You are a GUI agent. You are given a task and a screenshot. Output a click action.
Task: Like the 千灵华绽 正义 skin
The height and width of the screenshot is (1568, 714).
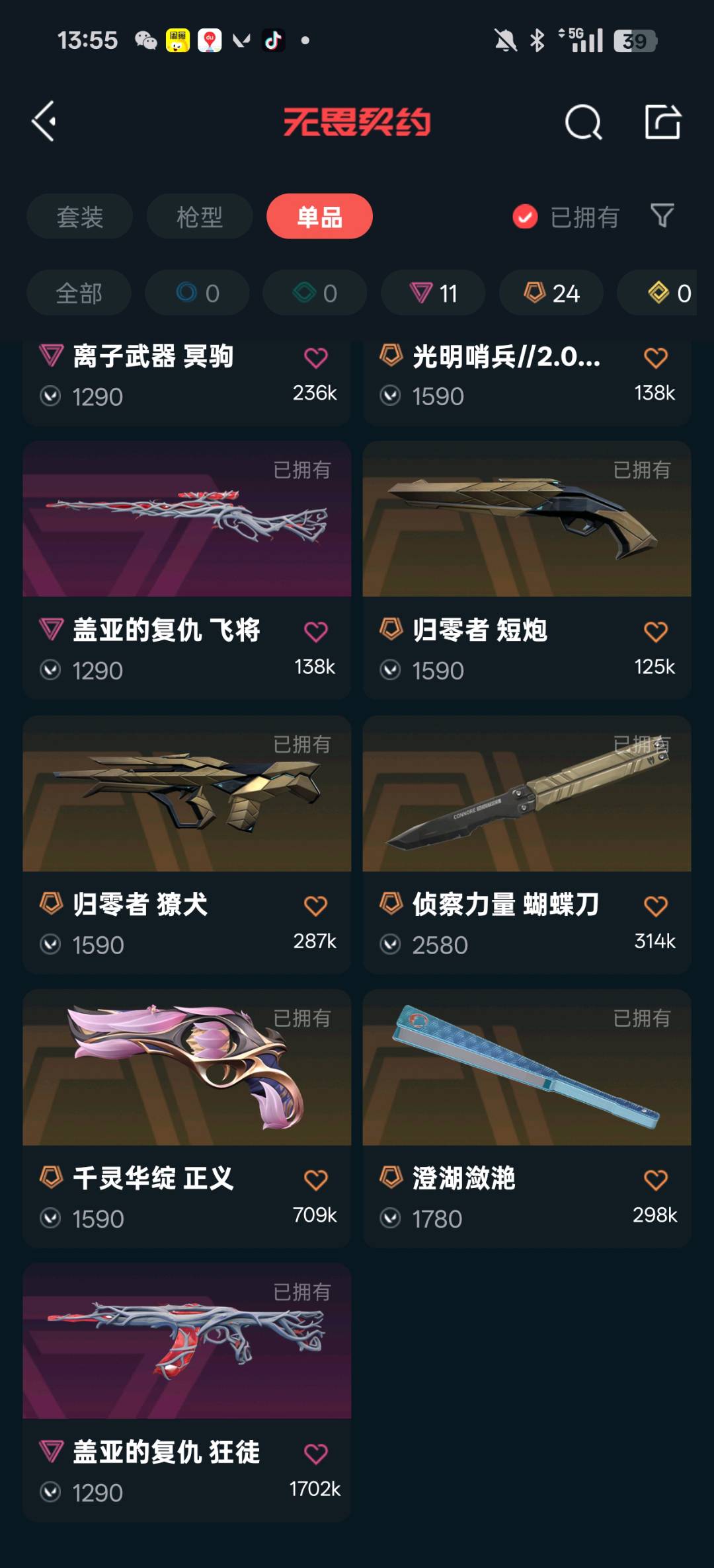(316, 1180)
